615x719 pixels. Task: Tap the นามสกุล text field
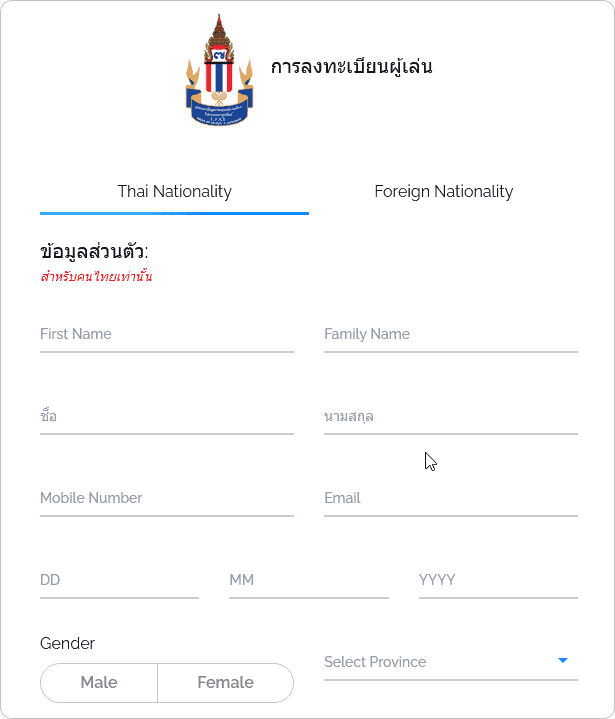(x=450, y=417)
